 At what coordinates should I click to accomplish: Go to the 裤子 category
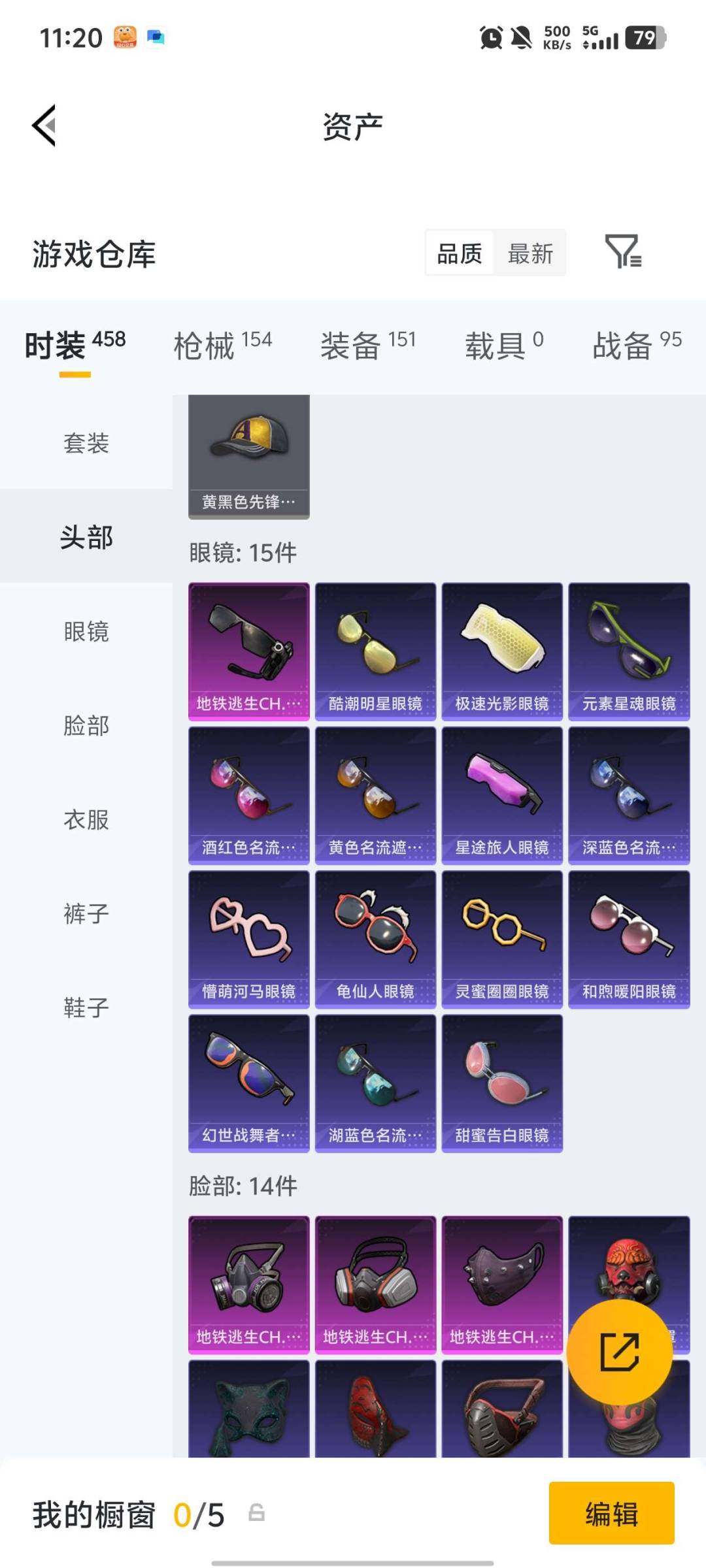pos(86,913)
